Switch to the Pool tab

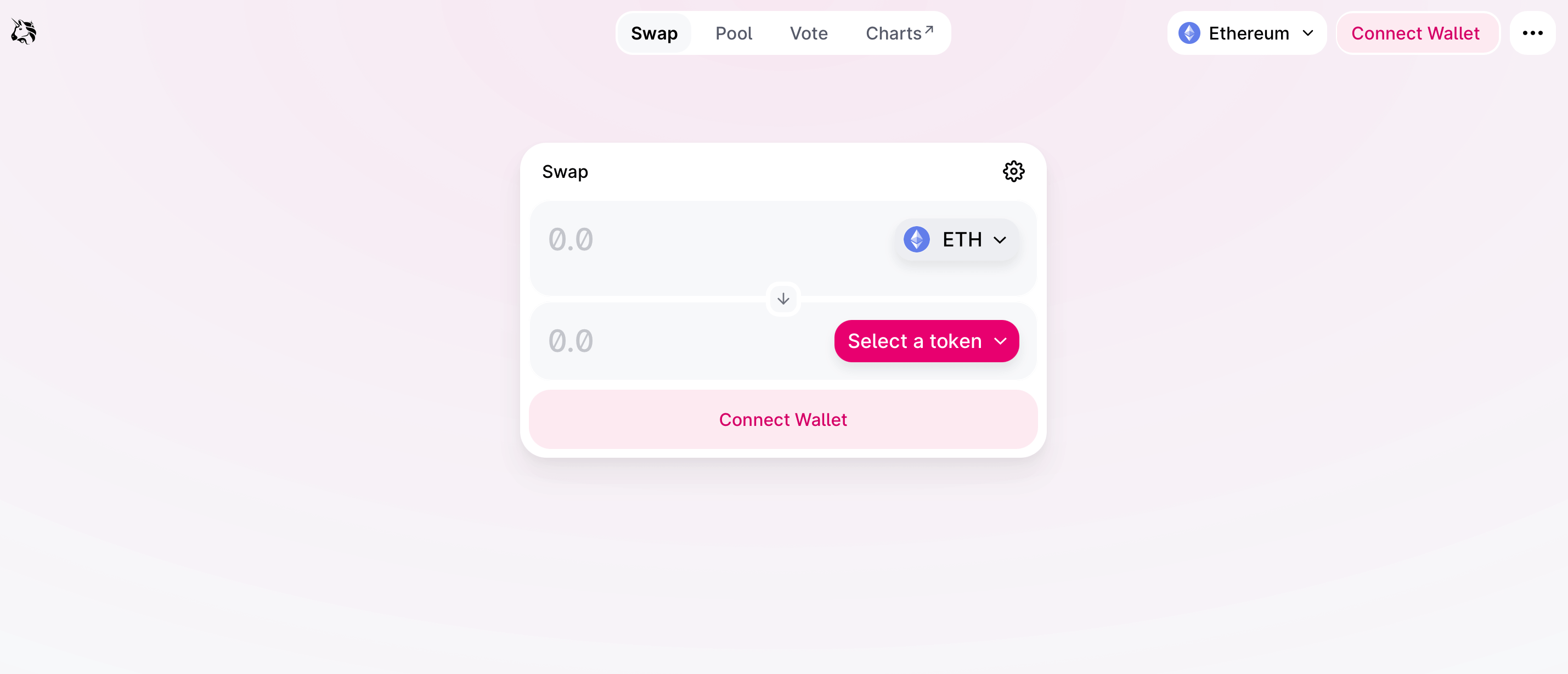pos(734,33)
